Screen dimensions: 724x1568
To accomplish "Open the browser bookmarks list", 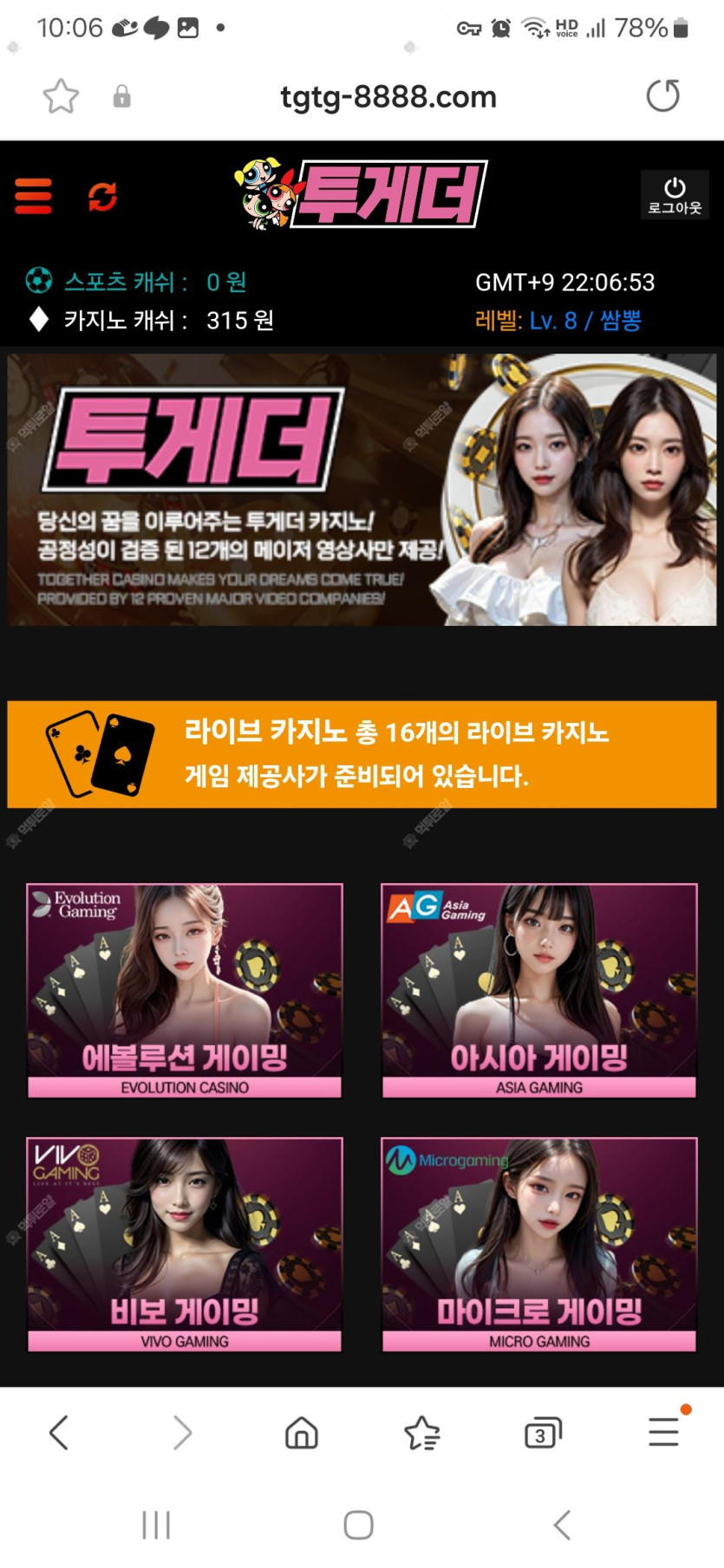I will click(x=422, y=1433).
